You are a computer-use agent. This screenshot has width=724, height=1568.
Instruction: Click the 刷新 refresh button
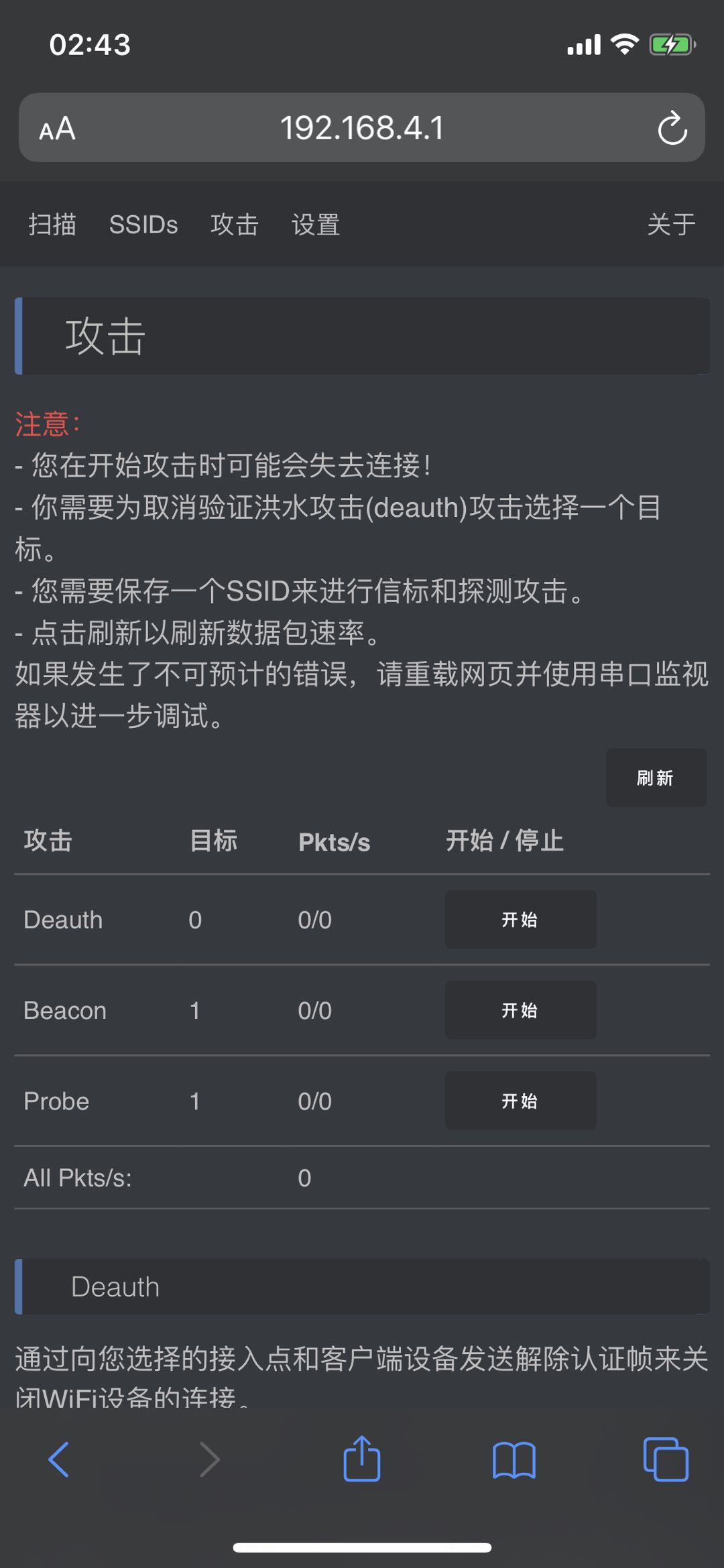click(655, 778)
